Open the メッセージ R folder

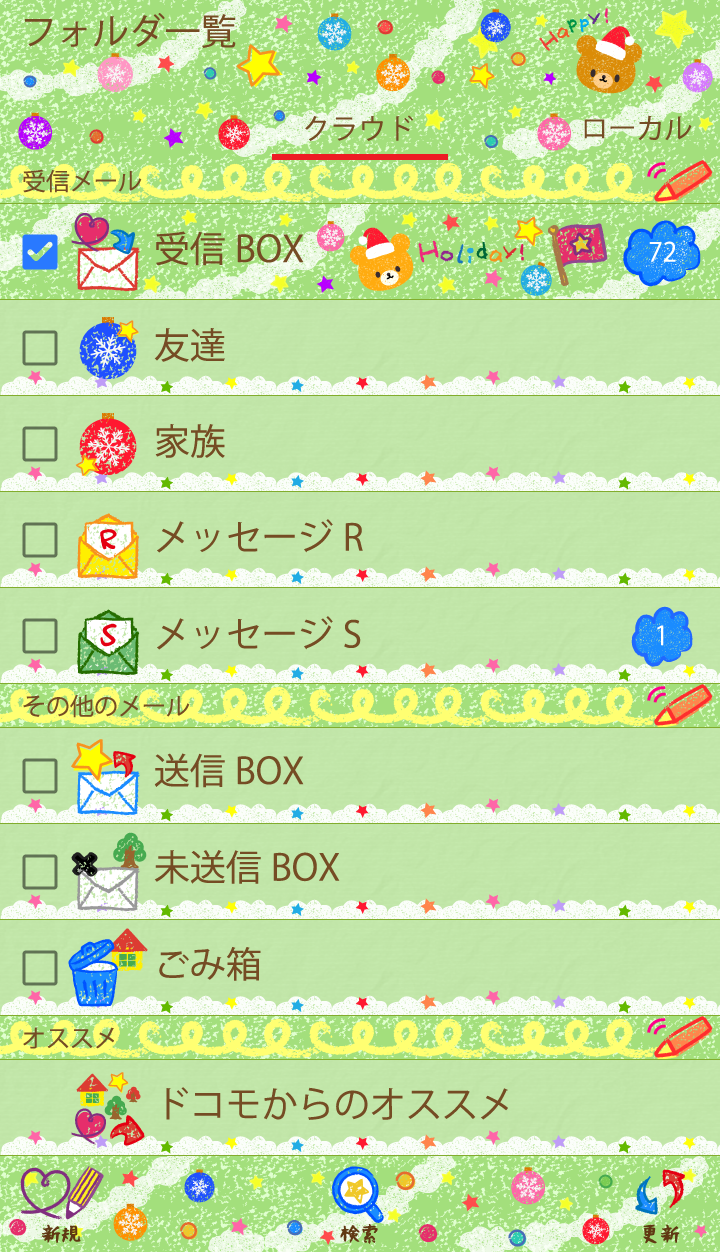pyautogui.click(x=259, y=539)
